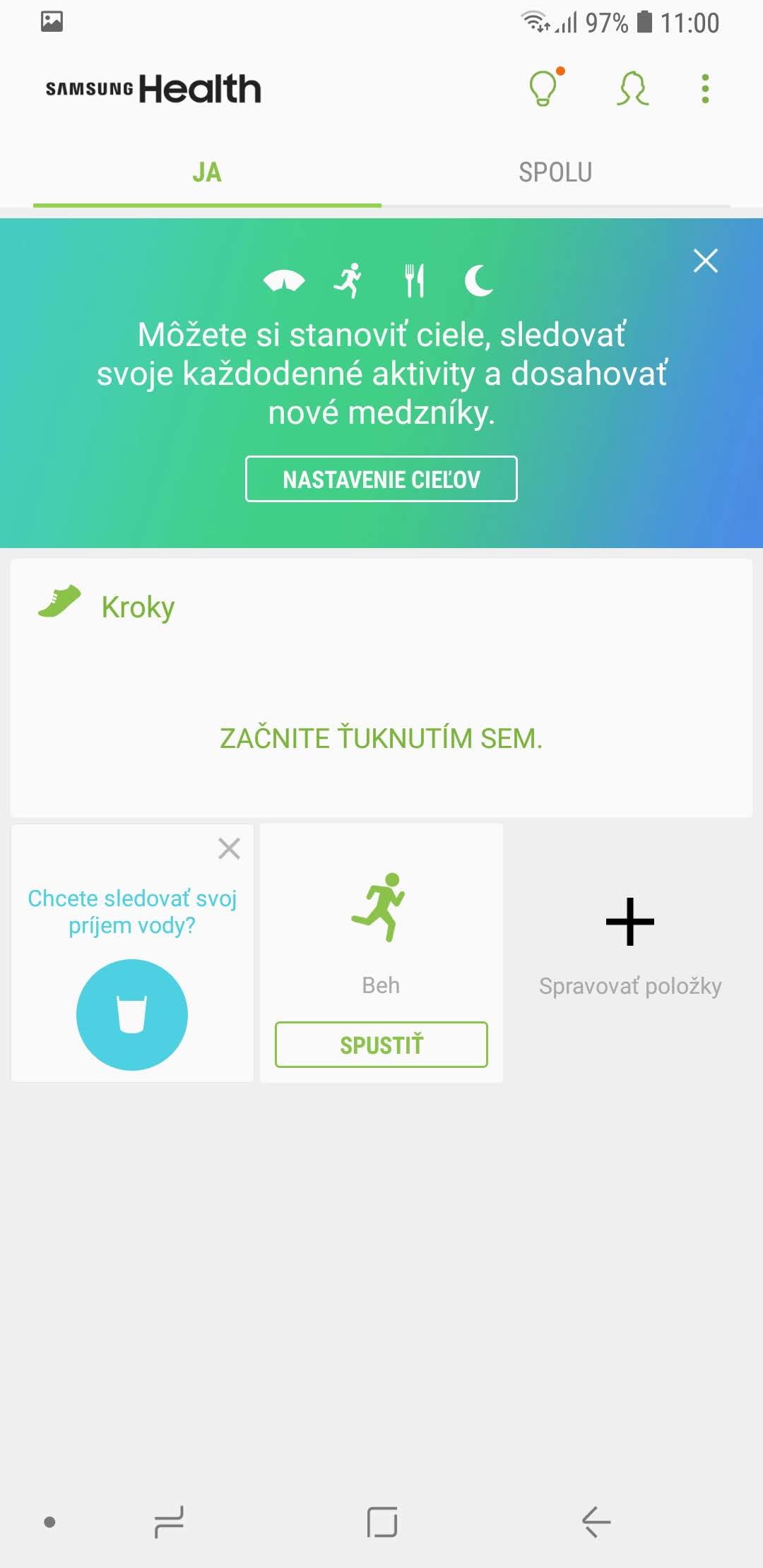Screen dimensions: 763x1568
Task: Start a run with SPUSTIŤ
Action: pyautogui.click(x=381, y=1044)
